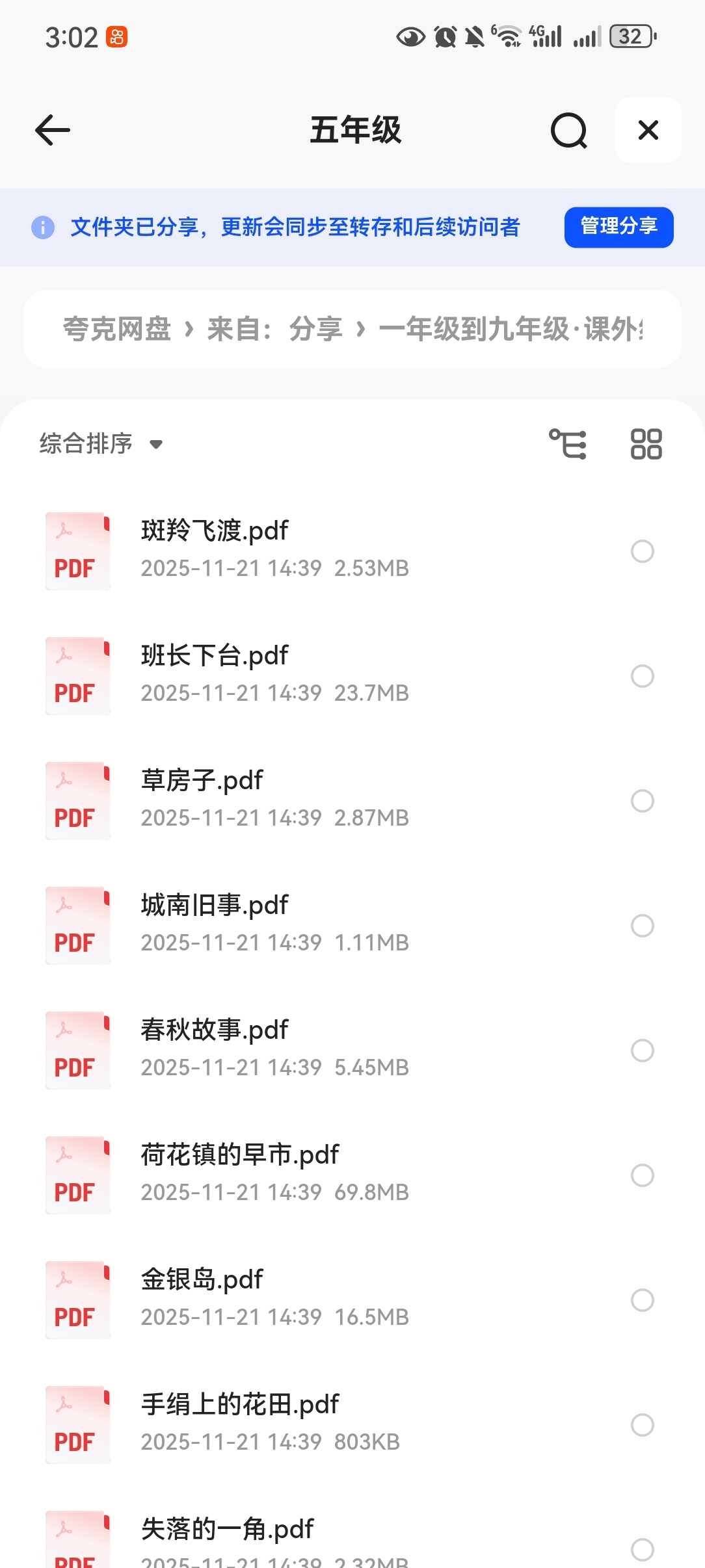Open search in the 五年级 folder
The image size is (705, 1568).
coord(568,130)
